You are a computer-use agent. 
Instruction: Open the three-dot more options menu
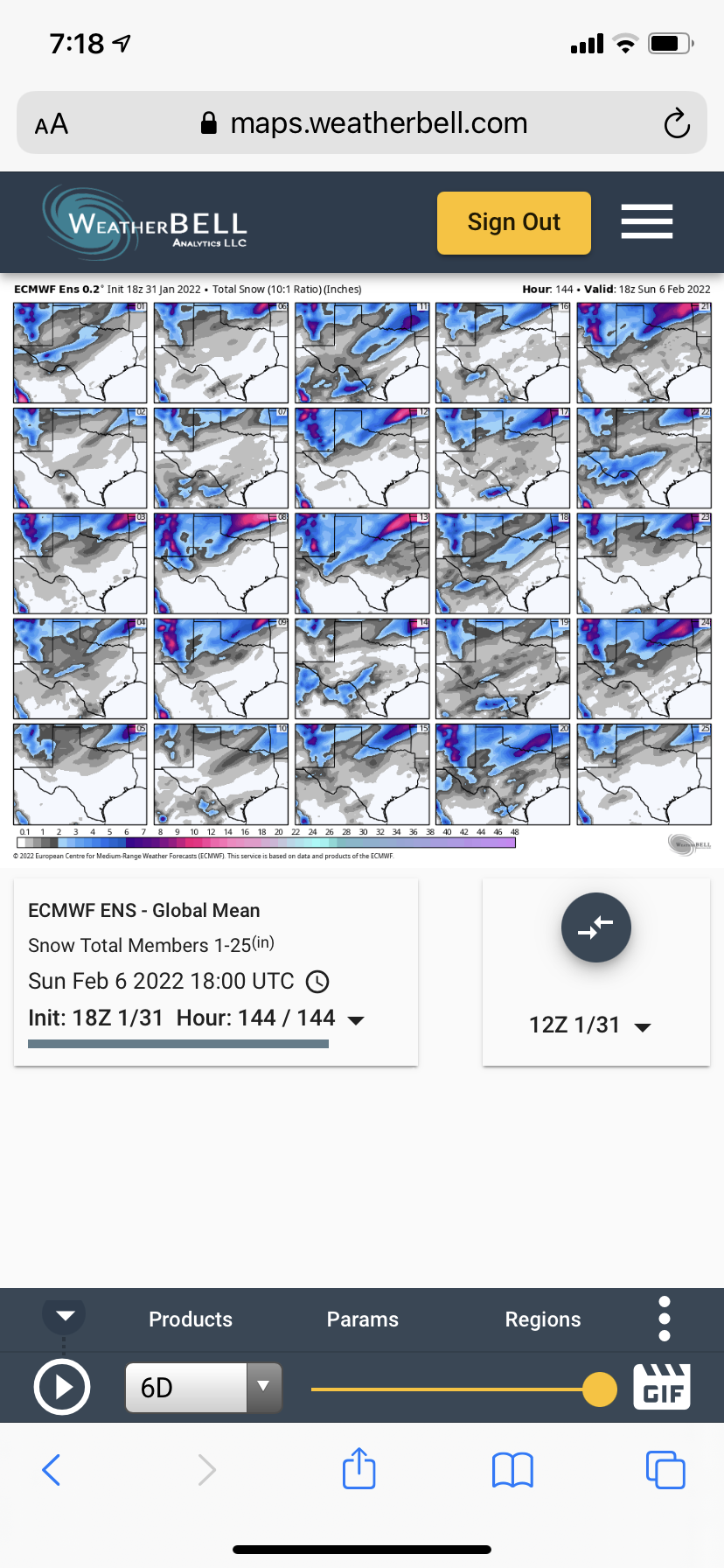pos(665,1319)
